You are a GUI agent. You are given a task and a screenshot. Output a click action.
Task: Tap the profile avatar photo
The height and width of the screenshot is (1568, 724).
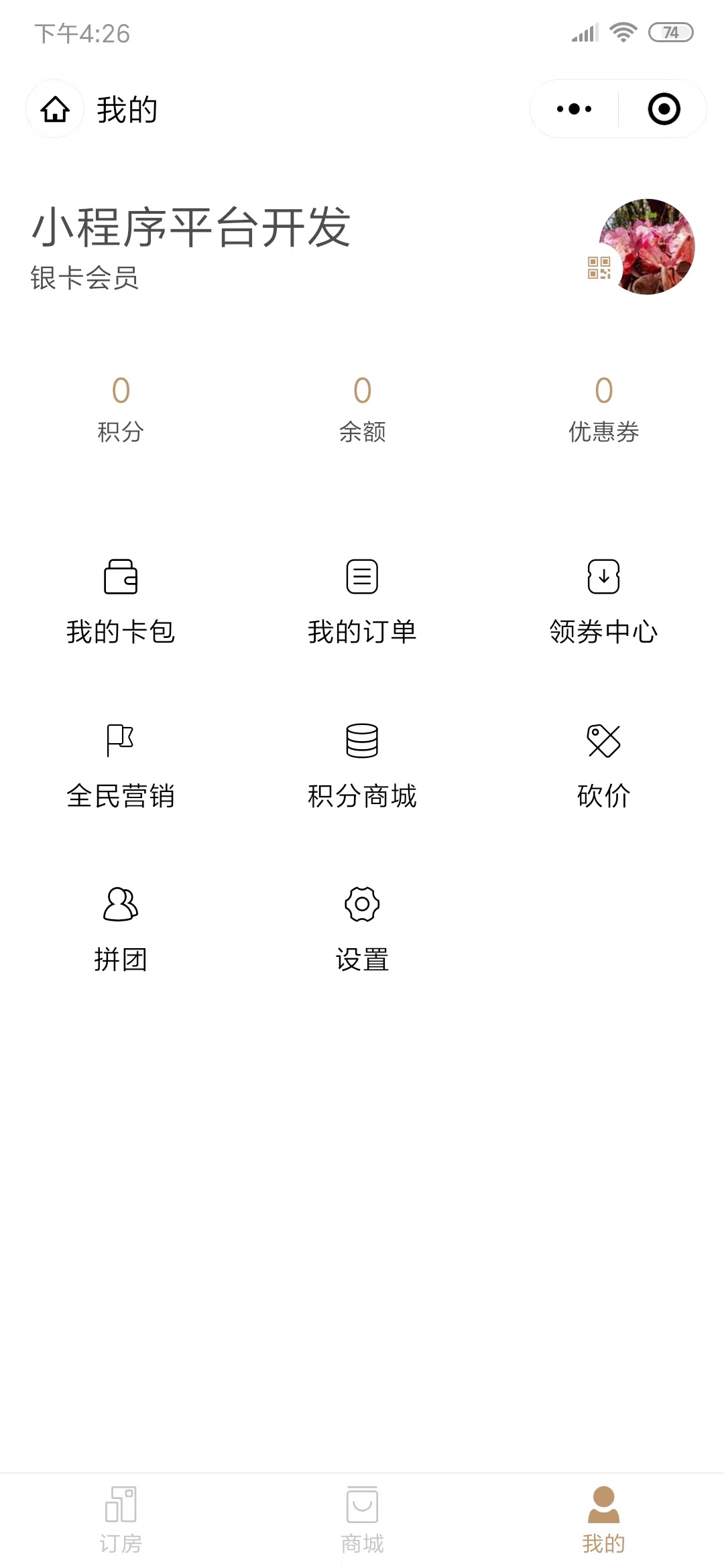click(x=647, y=247)
